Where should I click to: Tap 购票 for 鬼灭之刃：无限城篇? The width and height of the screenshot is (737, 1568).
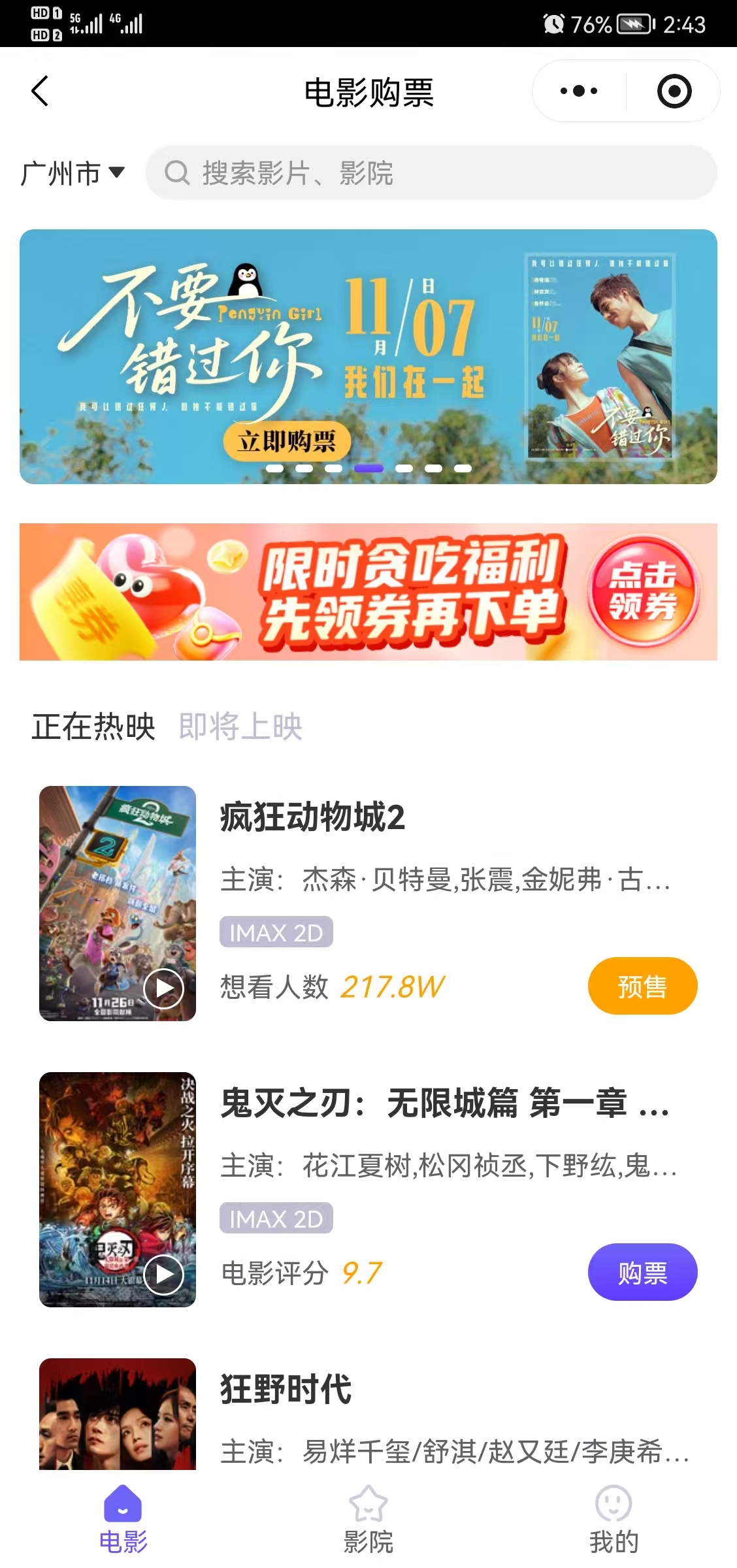pos(642,1272)
